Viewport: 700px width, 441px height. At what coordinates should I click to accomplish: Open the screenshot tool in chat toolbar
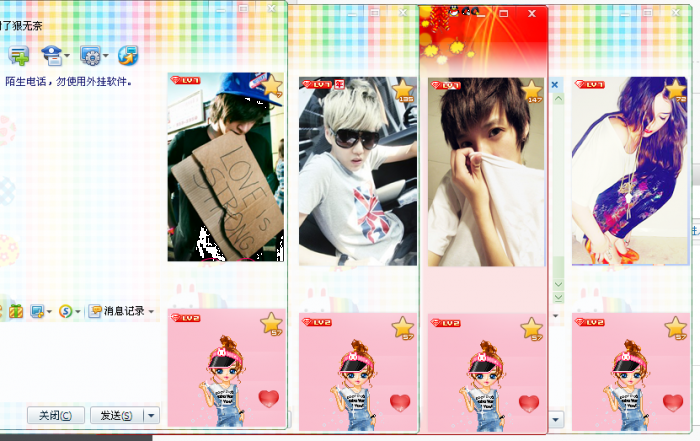tap(37, 312)
